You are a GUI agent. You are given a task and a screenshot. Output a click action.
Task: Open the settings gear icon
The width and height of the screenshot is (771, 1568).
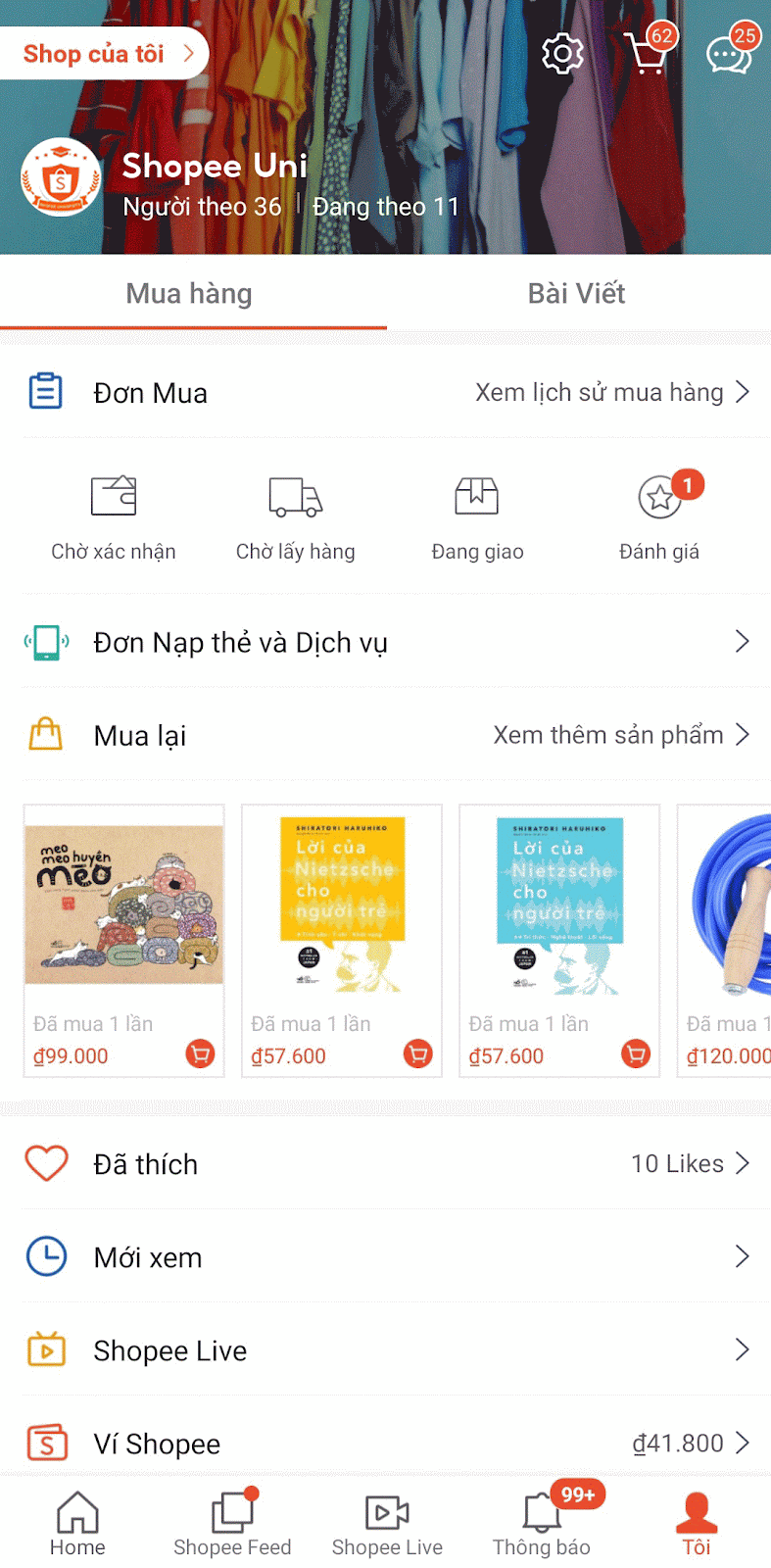(561, 53)
